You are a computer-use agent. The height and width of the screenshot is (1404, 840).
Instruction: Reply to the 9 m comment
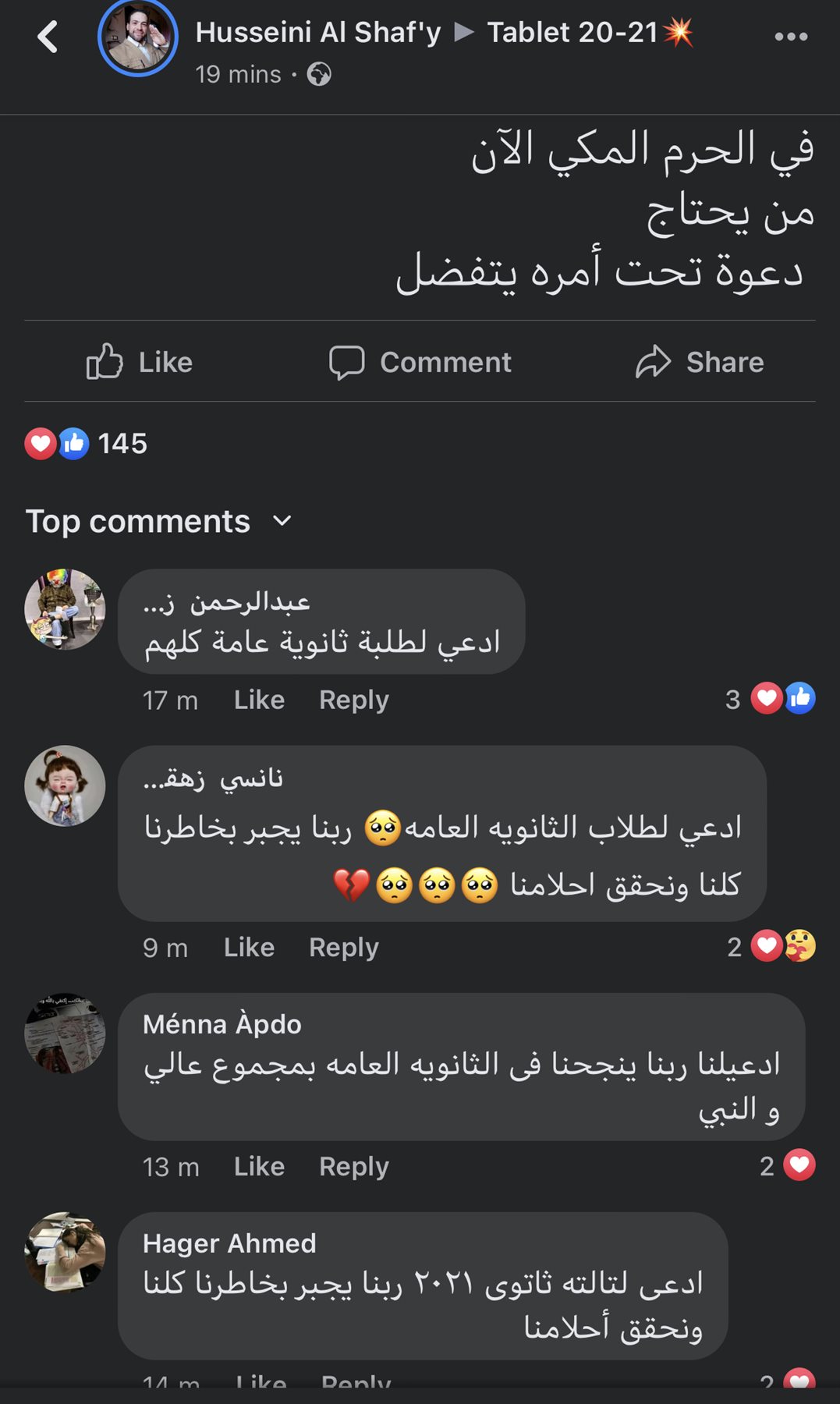343,947
